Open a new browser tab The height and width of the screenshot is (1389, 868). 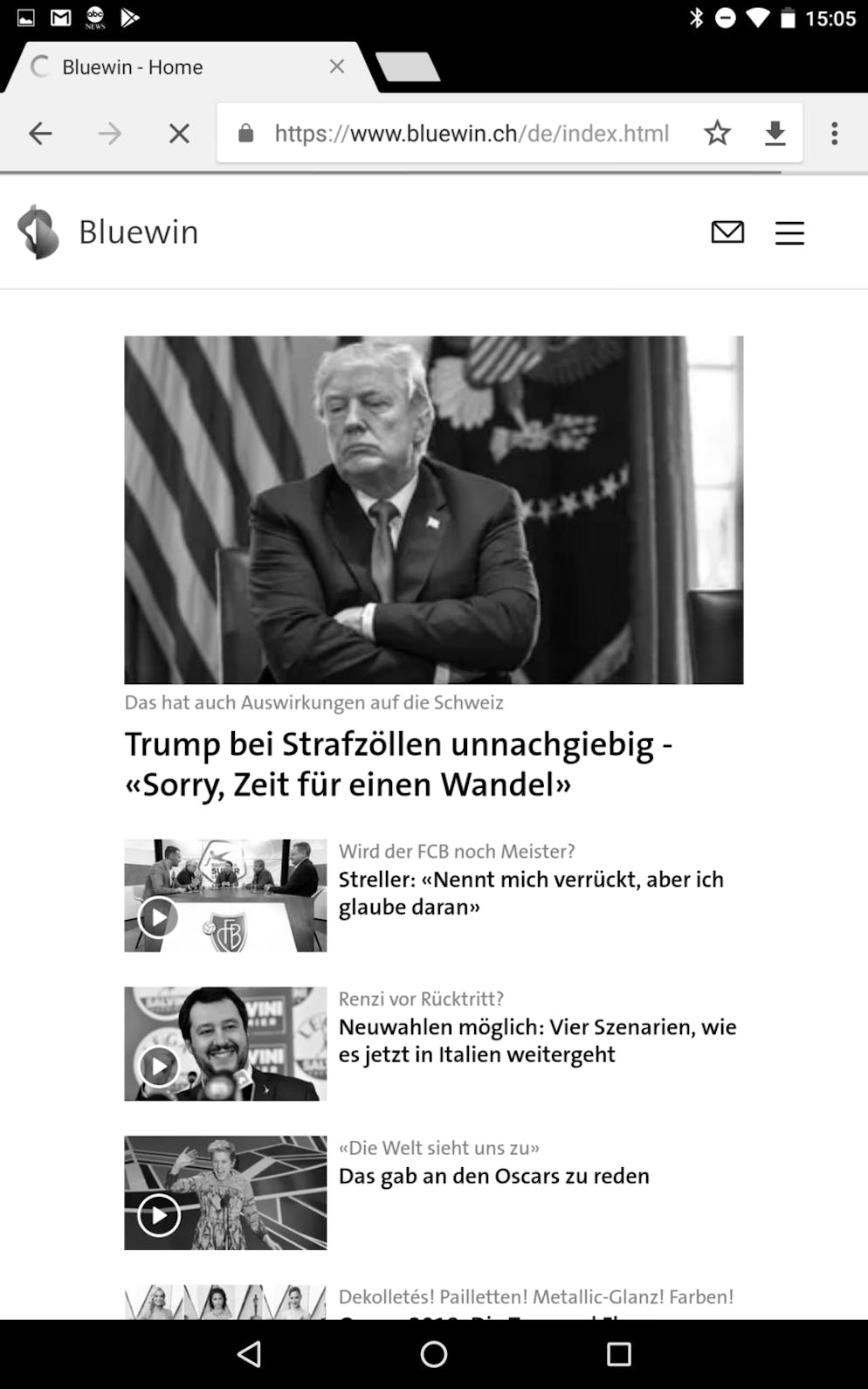[x=408, y=66]
